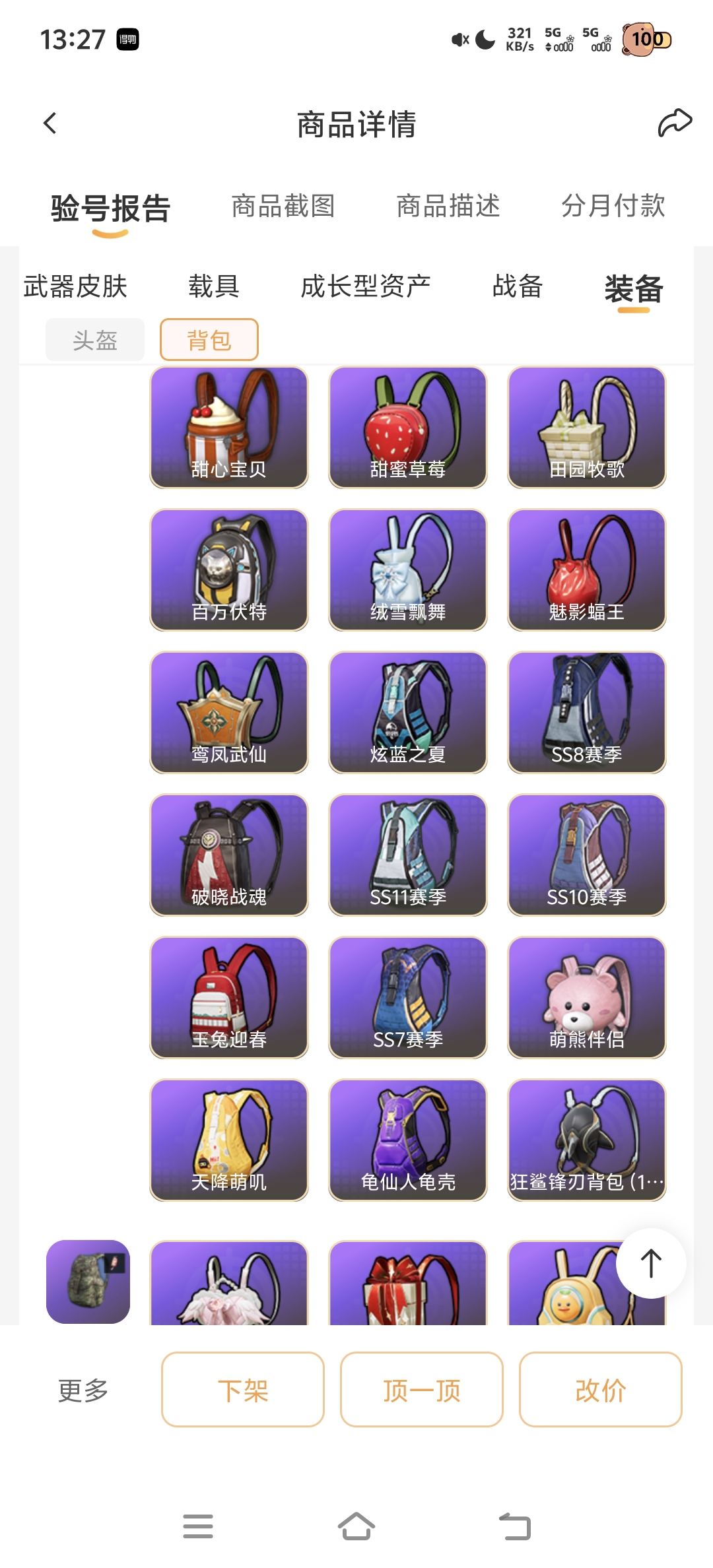Screen dimensions: 713x1568
Task: Switch to the 分月付款 tab
Action: (x=613, y=206)
